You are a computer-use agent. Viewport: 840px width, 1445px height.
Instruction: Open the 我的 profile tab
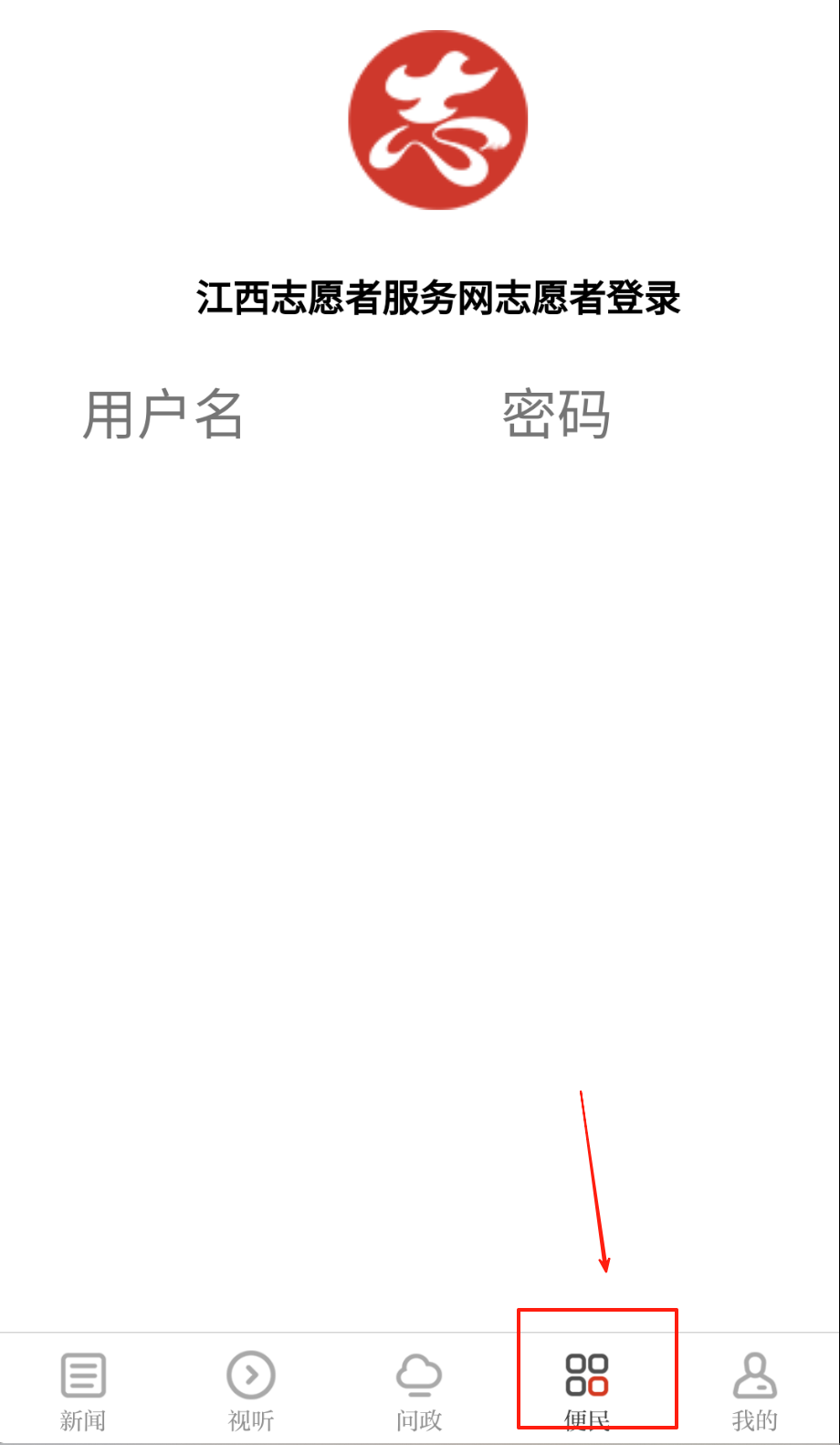755,1390
